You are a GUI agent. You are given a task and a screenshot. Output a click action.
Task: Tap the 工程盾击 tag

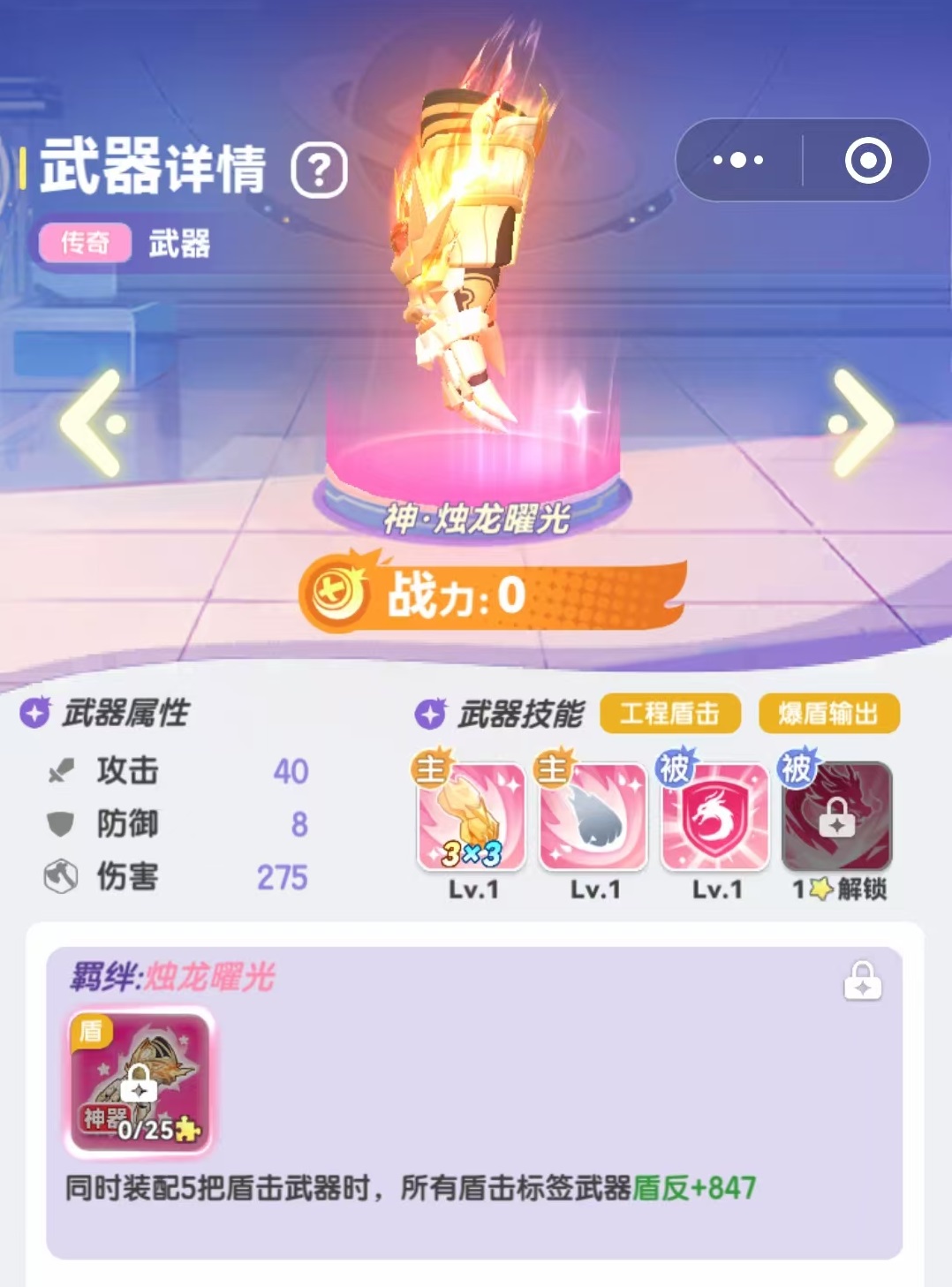coord(669,714)
